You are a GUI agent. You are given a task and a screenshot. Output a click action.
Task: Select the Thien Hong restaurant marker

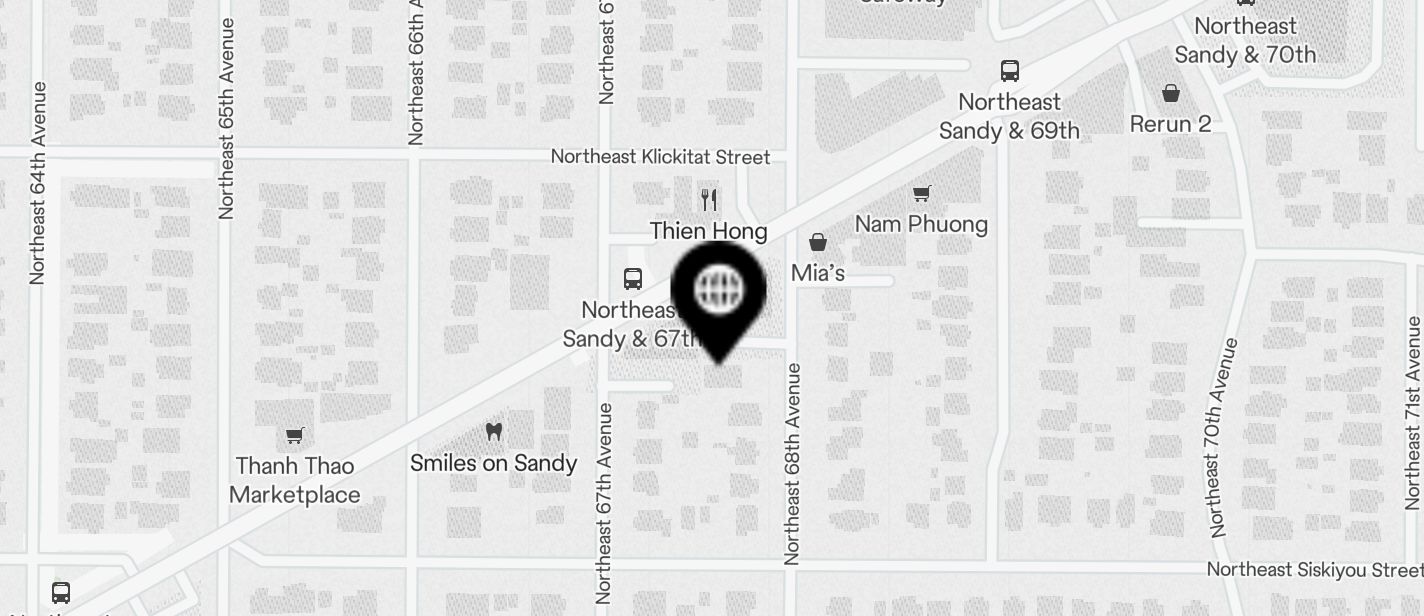[709, 200]
